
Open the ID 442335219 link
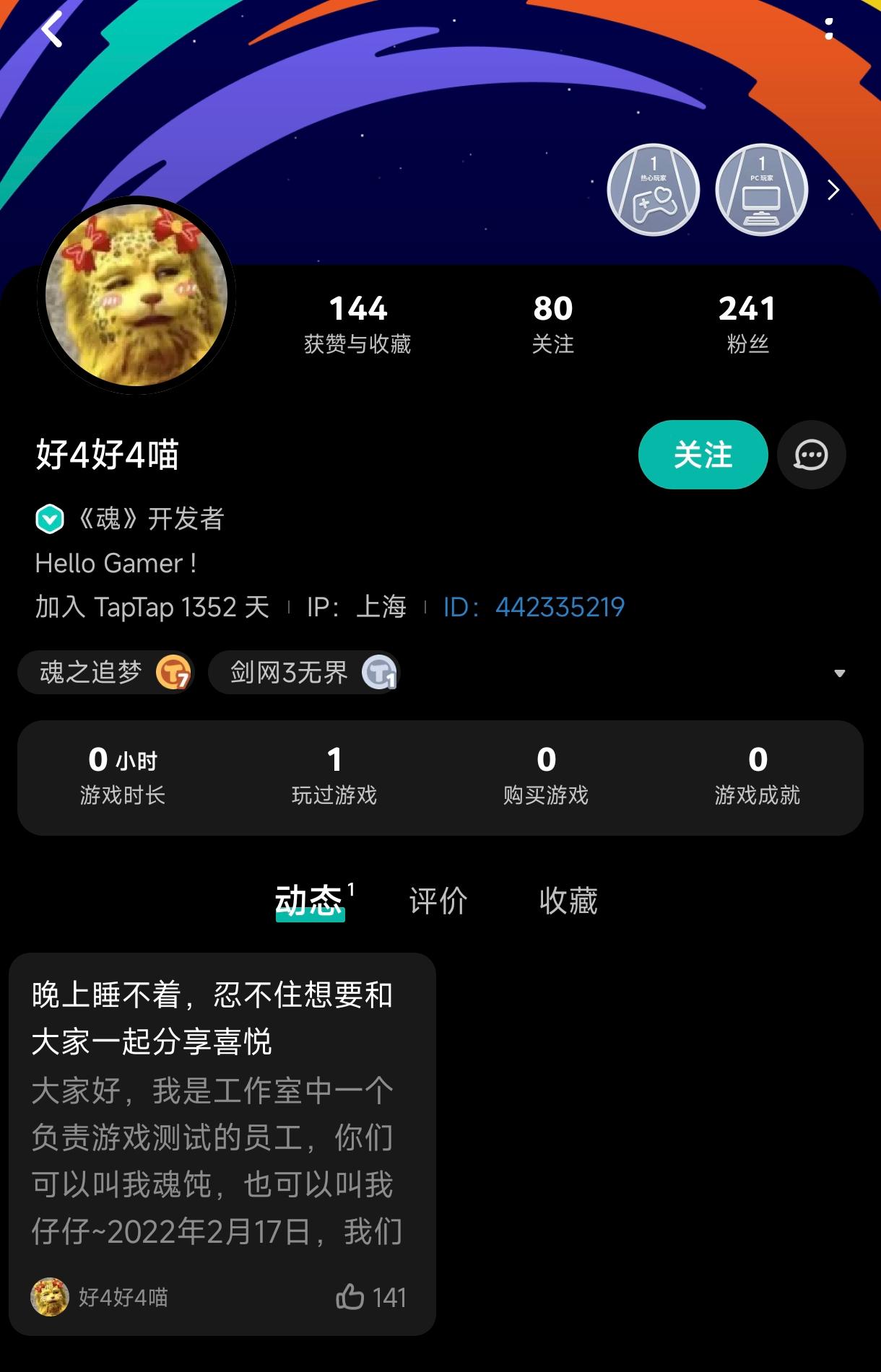click(558, 608)
